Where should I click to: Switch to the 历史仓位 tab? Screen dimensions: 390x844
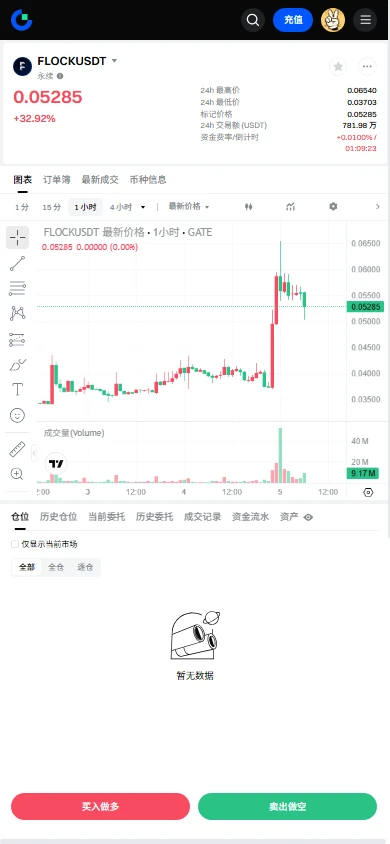click(x=59, y=517)
